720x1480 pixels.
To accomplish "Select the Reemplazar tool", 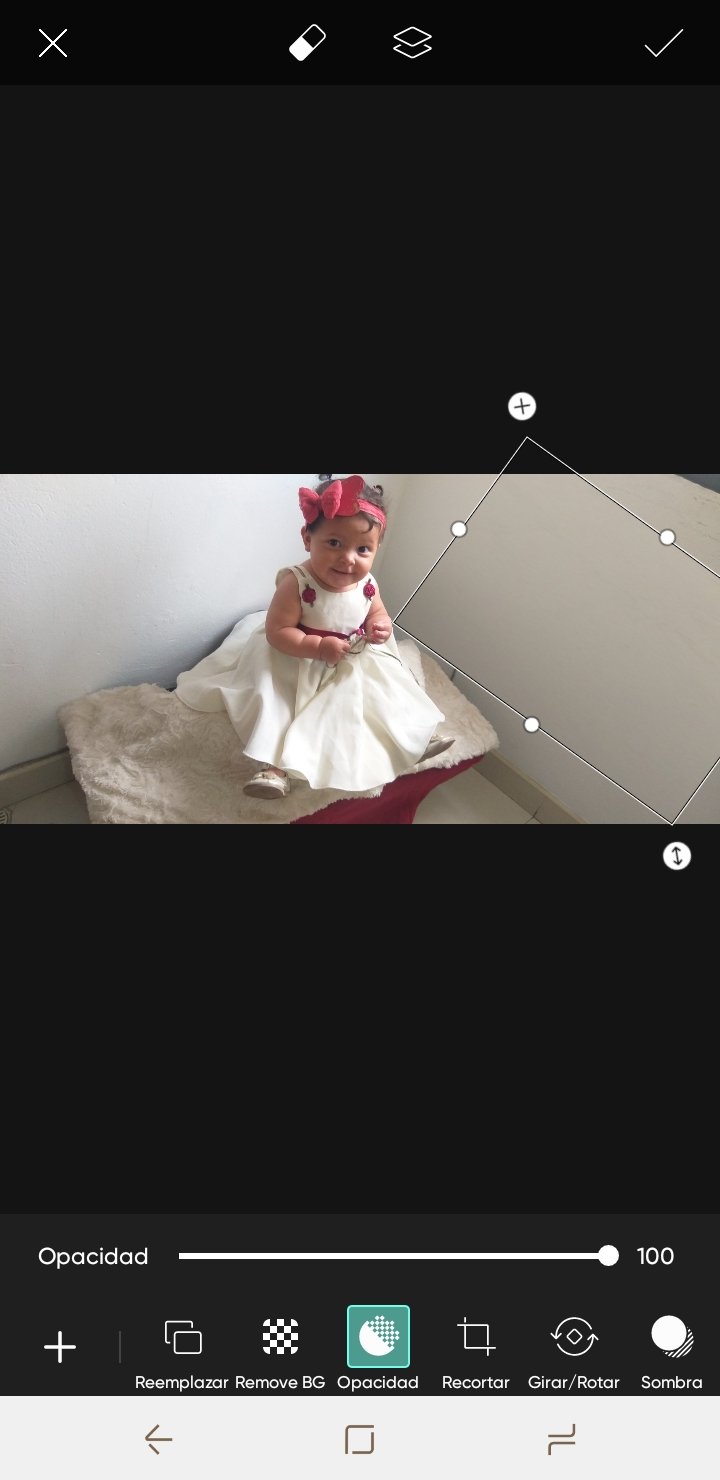I will (x=182, y=1347).
